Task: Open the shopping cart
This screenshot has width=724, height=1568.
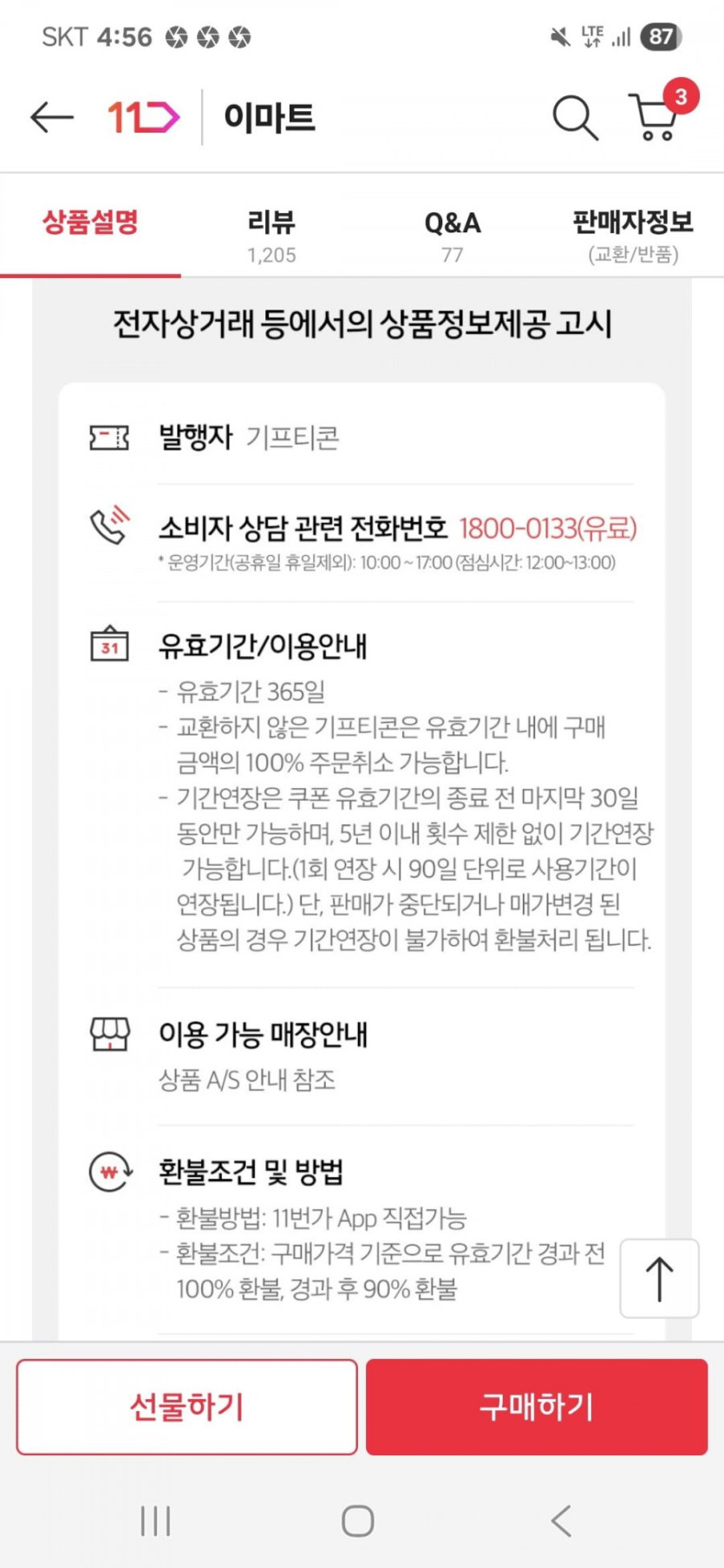Action: 656,117
